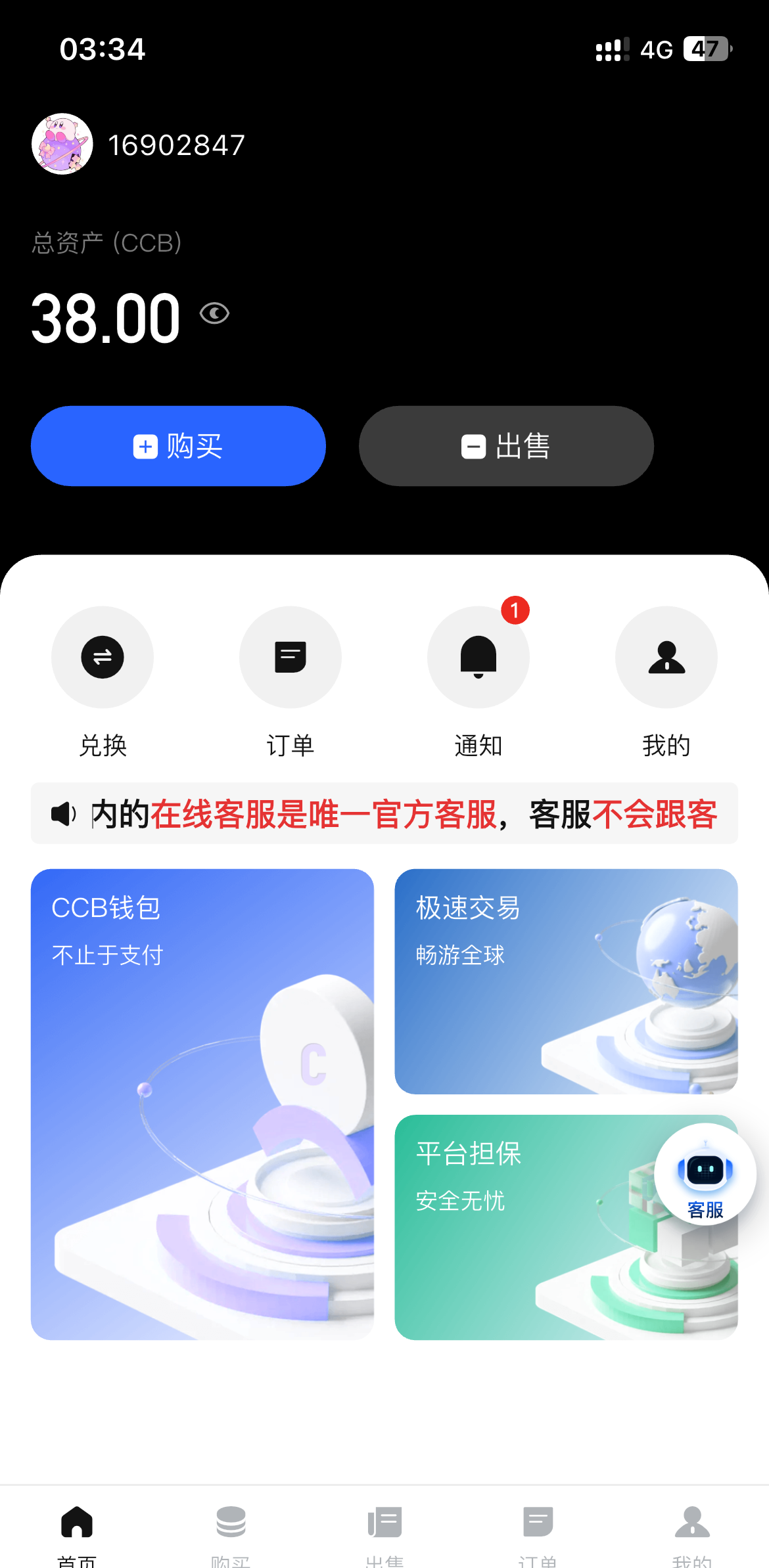
Task: Select the 我的 icon in bottom navigation
Action: click(691, 1521)
